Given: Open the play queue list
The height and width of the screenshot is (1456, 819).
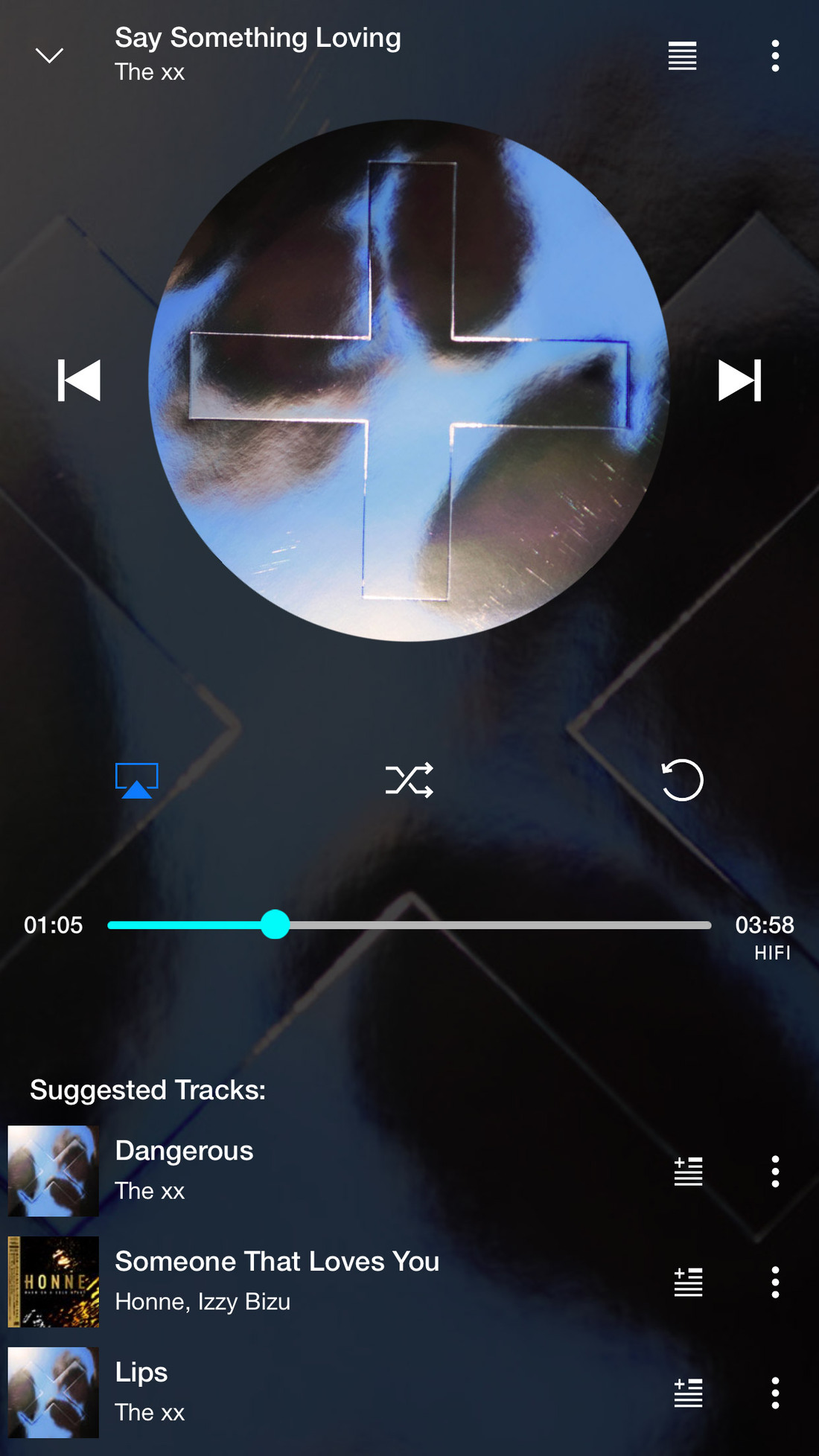Looking at the screenshot, I should [x=682, y=56].
